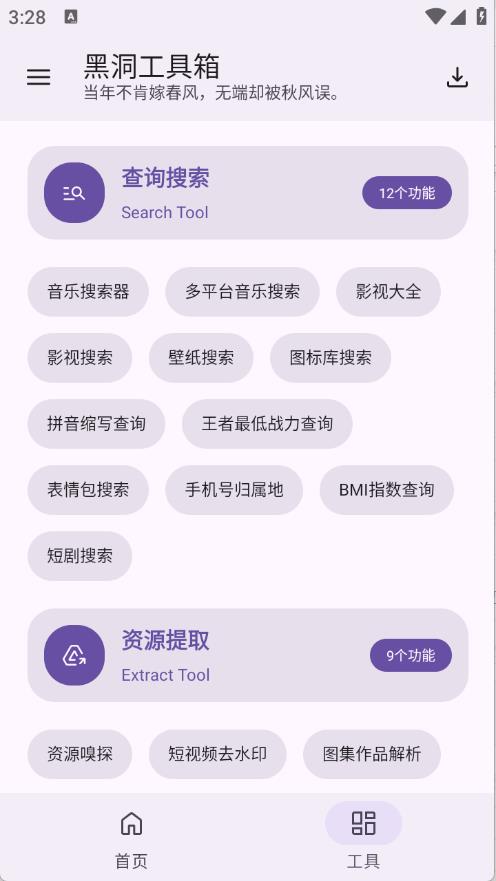Open 壁纸搜索

point(201,358)
